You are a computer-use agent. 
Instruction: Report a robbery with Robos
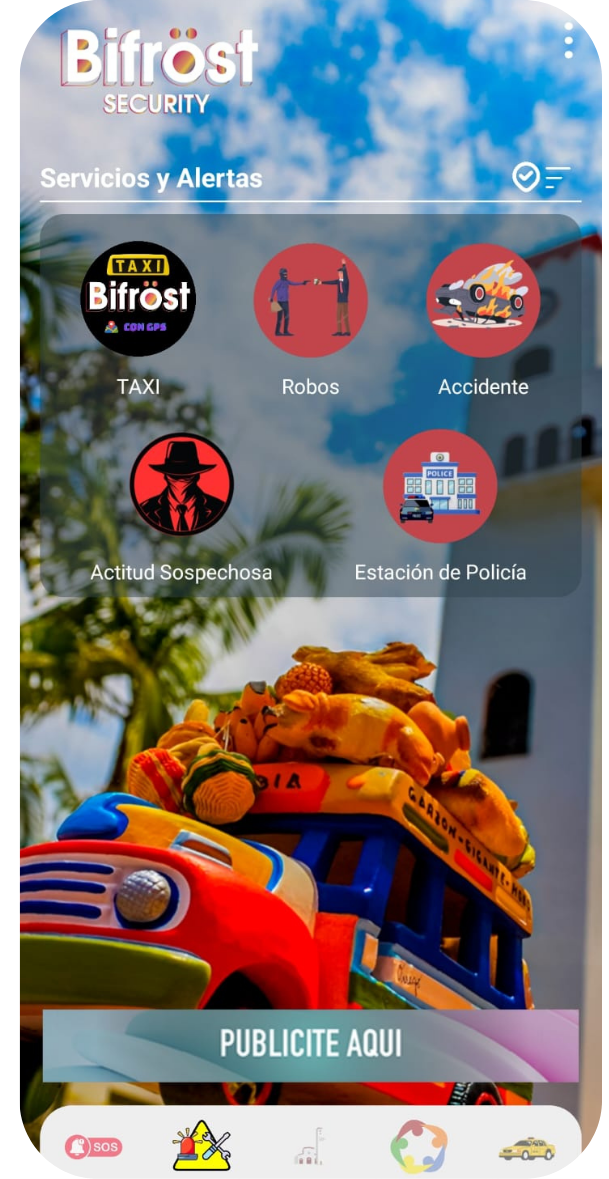point(310,300)
